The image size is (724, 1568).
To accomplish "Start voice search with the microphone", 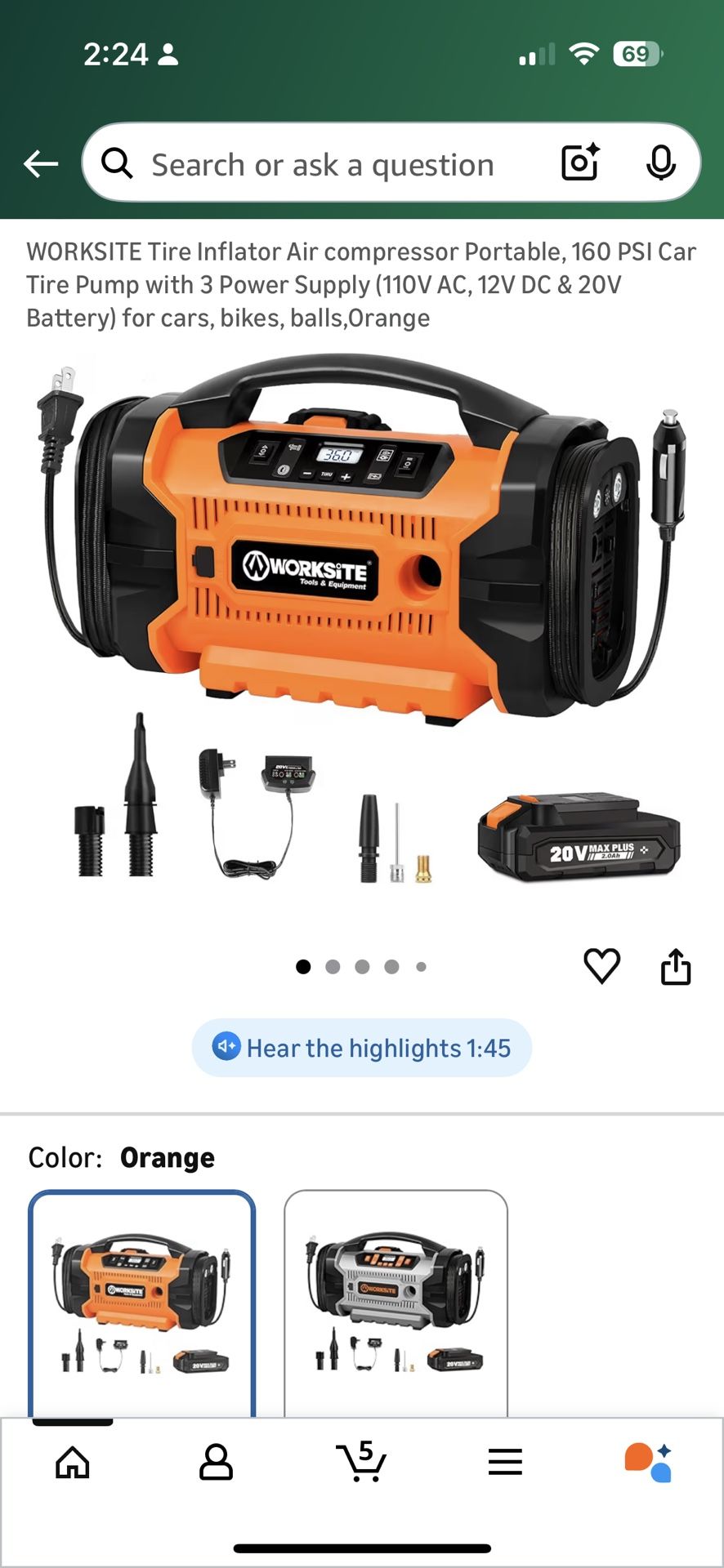I will [660, 163].
